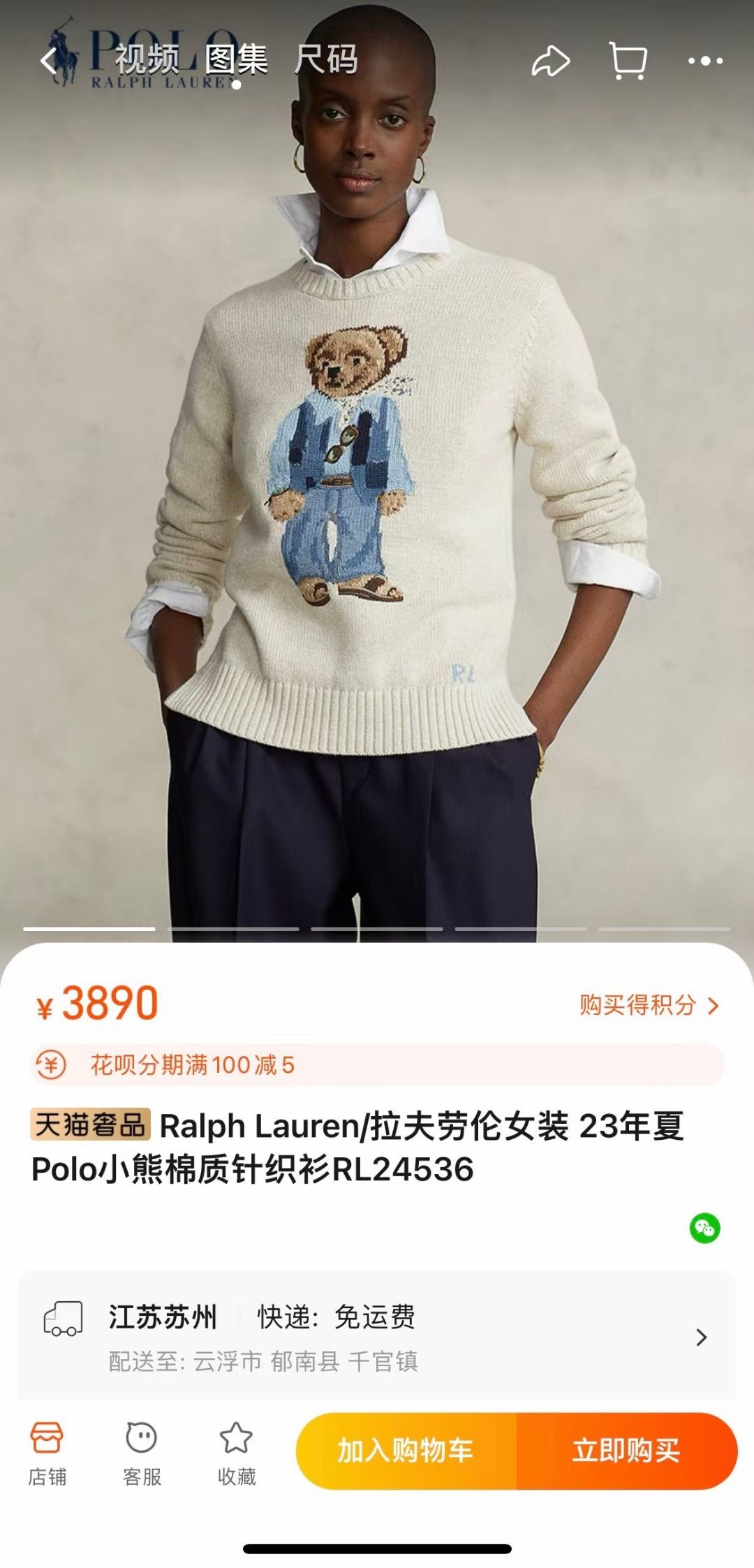Open the 江苏苏州 shipping info row

coord(377,1337)
